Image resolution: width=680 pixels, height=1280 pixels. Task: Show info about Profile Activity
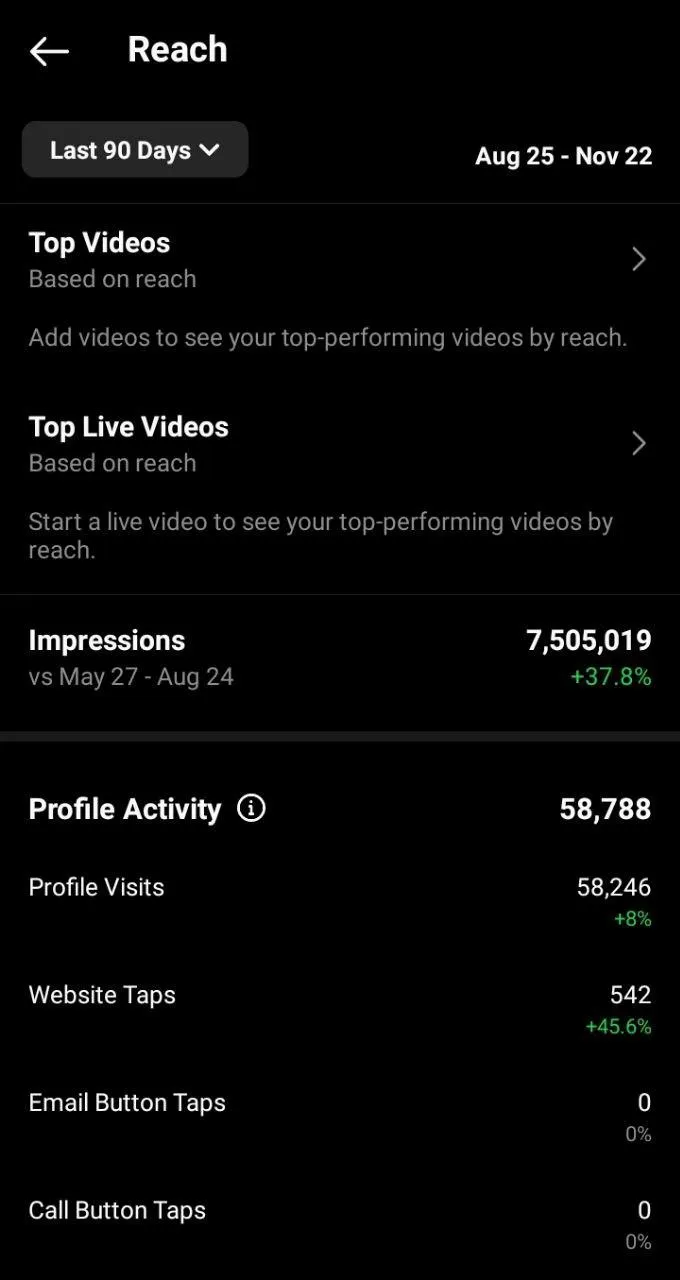tap(251, 808)
